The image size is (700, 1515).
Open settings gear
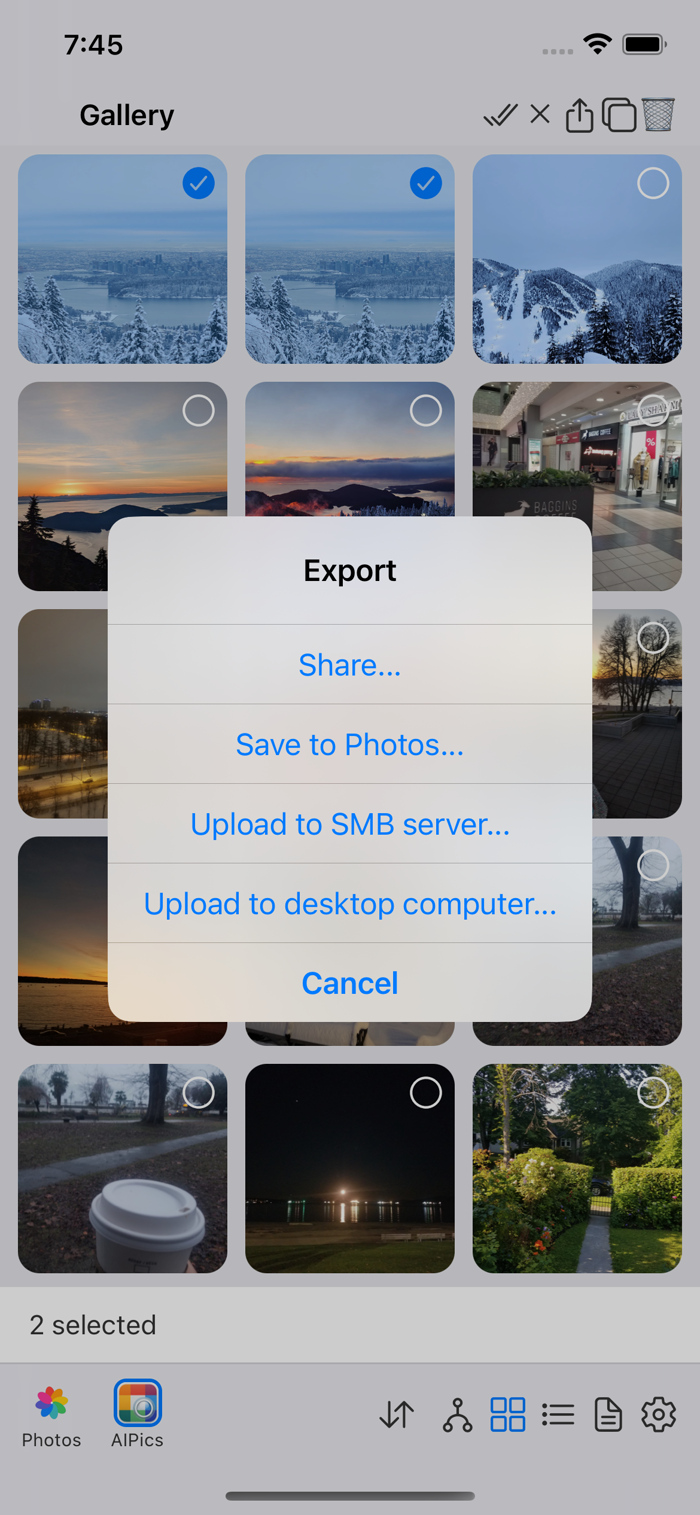pos(658,1415)
